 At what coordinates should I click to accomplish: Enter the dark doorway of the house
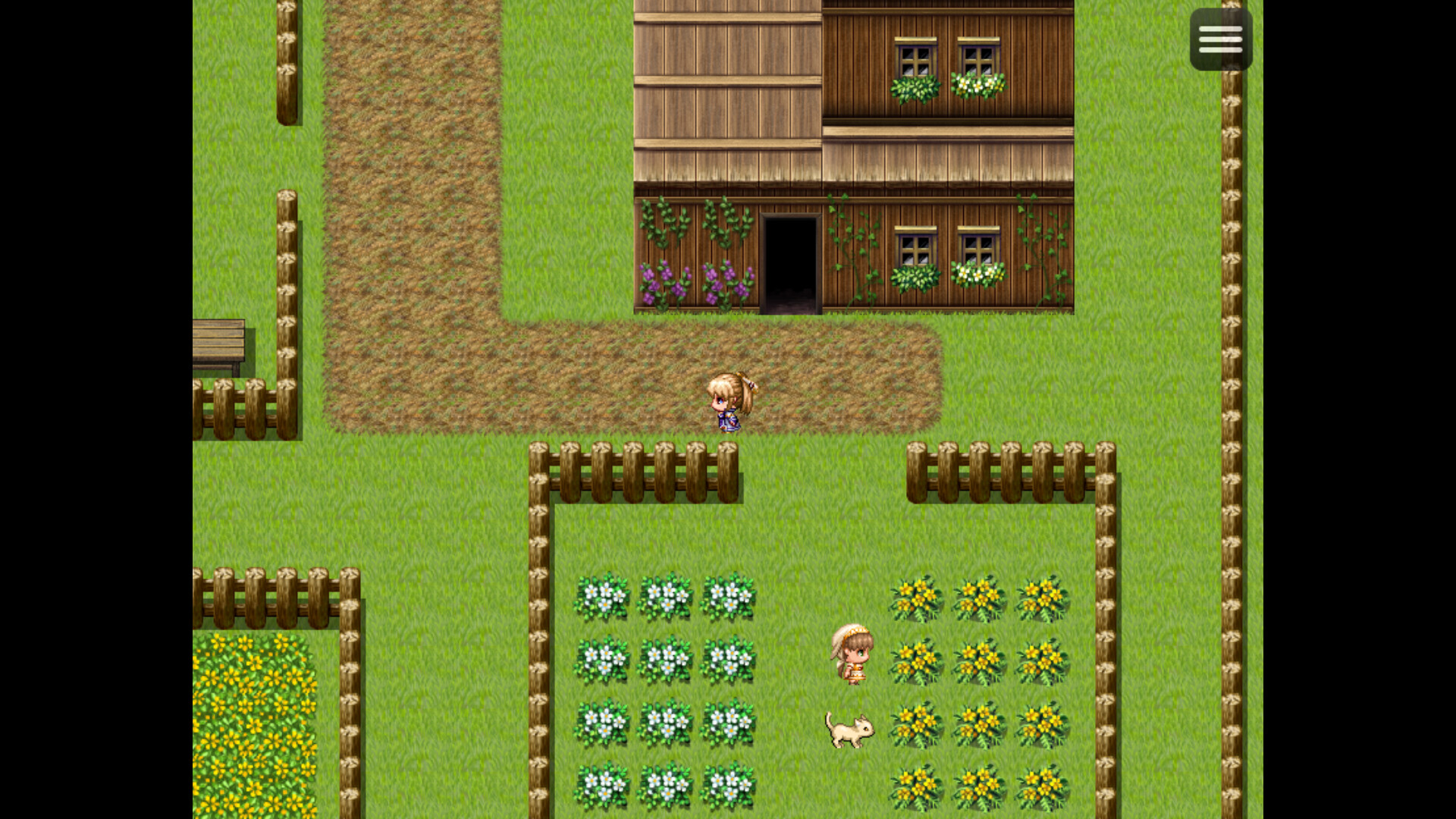point(790,264)
